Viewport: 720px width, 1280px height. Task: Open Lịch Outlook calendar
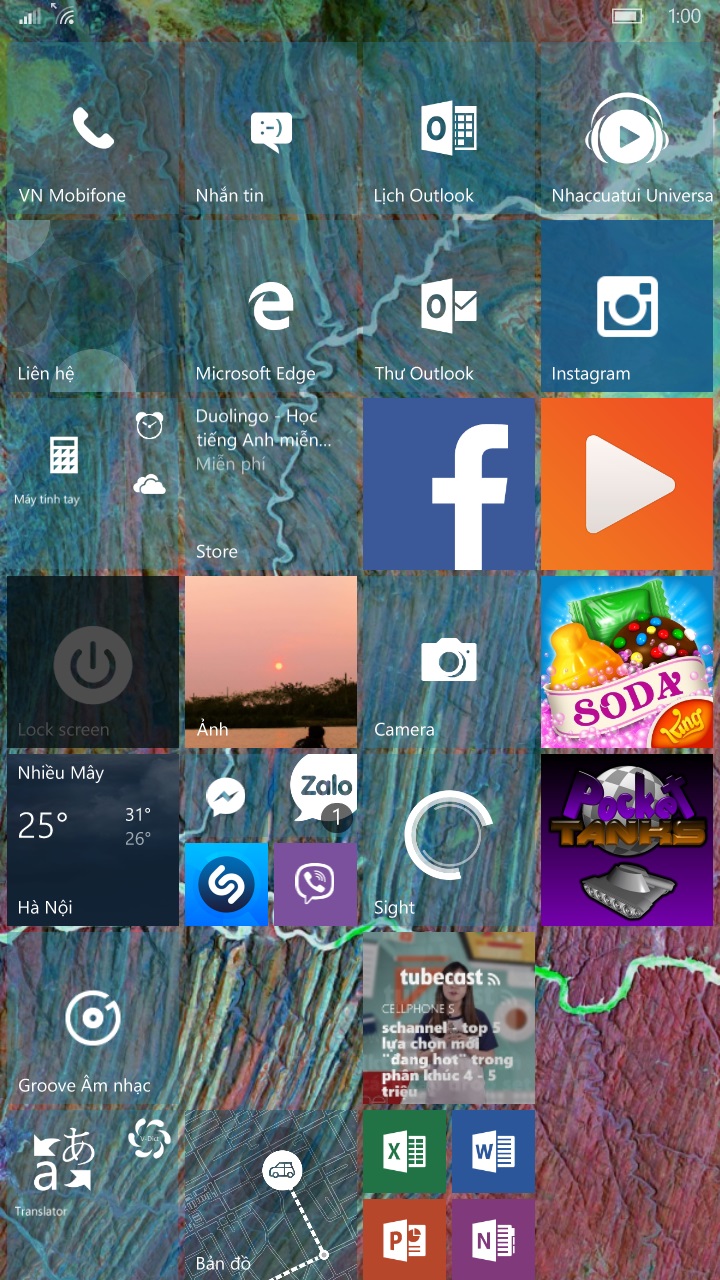point(448,128)
